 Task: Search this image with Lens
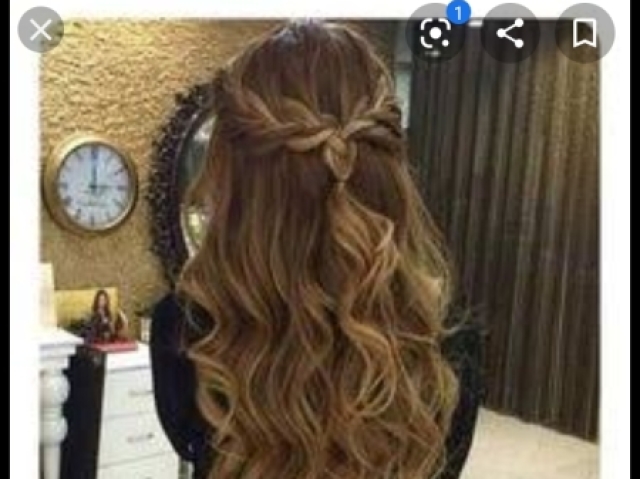(435, 32)
